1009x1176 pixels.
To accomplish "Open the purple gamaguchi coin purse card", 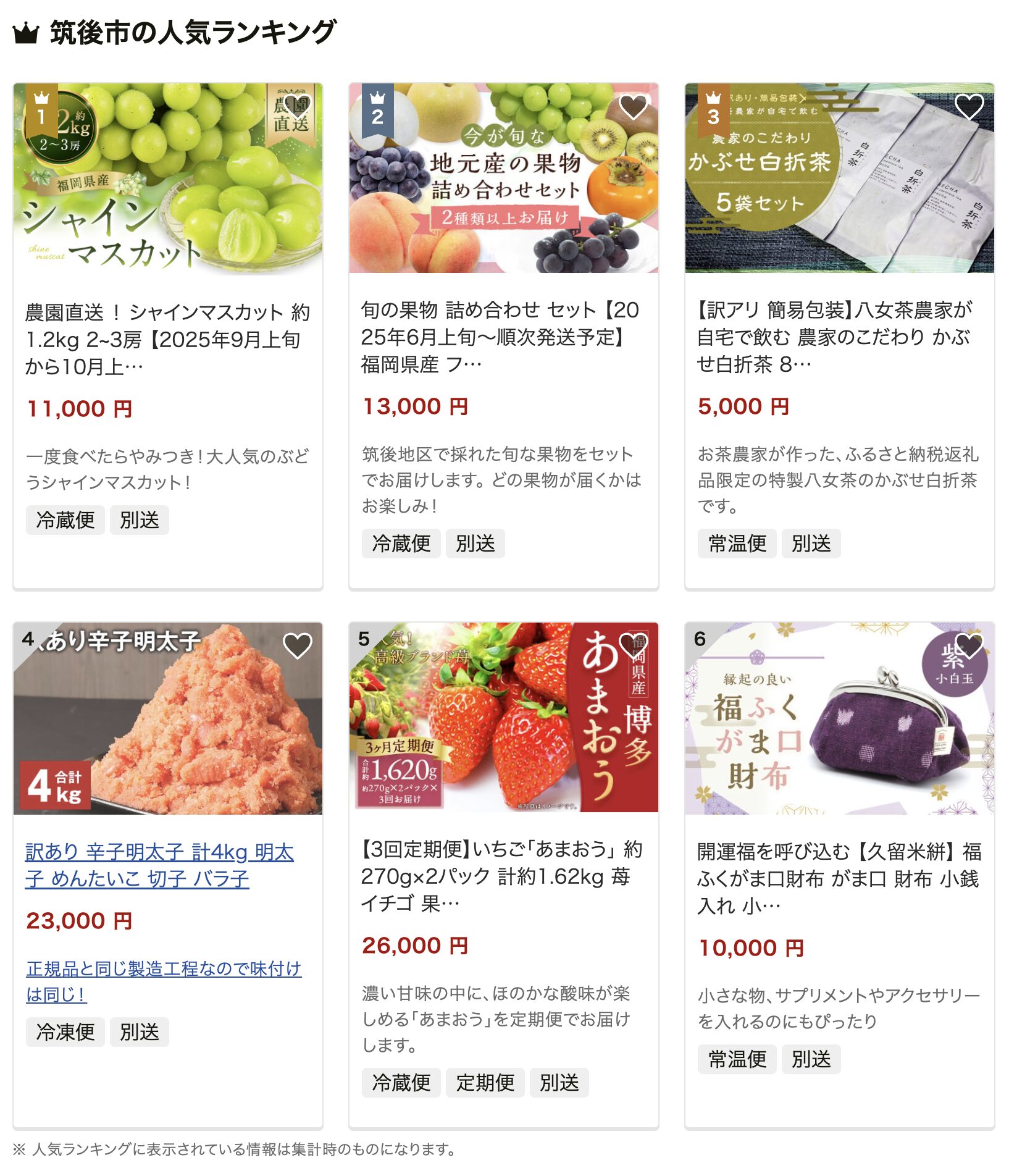I will (x=839, y=878).
